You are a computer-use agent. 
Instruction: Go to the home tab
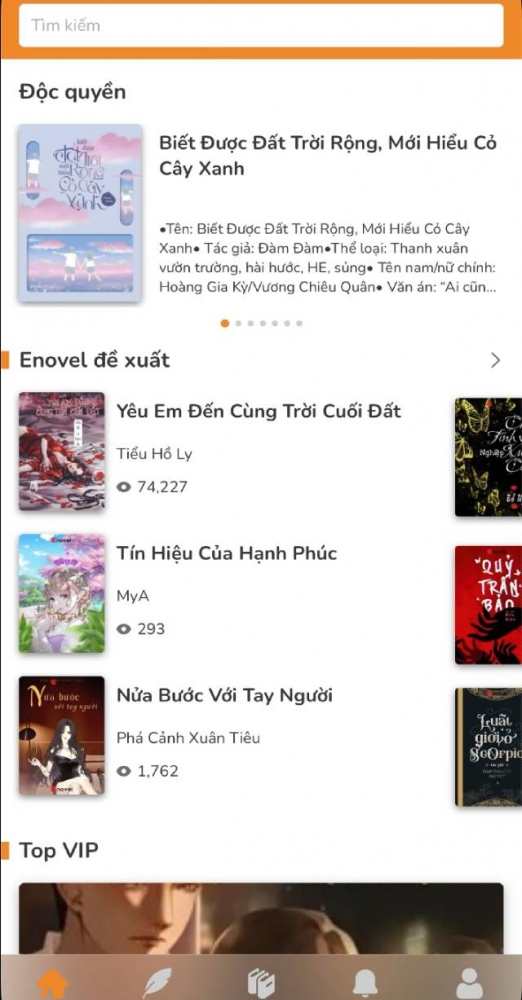coord(52,983)
